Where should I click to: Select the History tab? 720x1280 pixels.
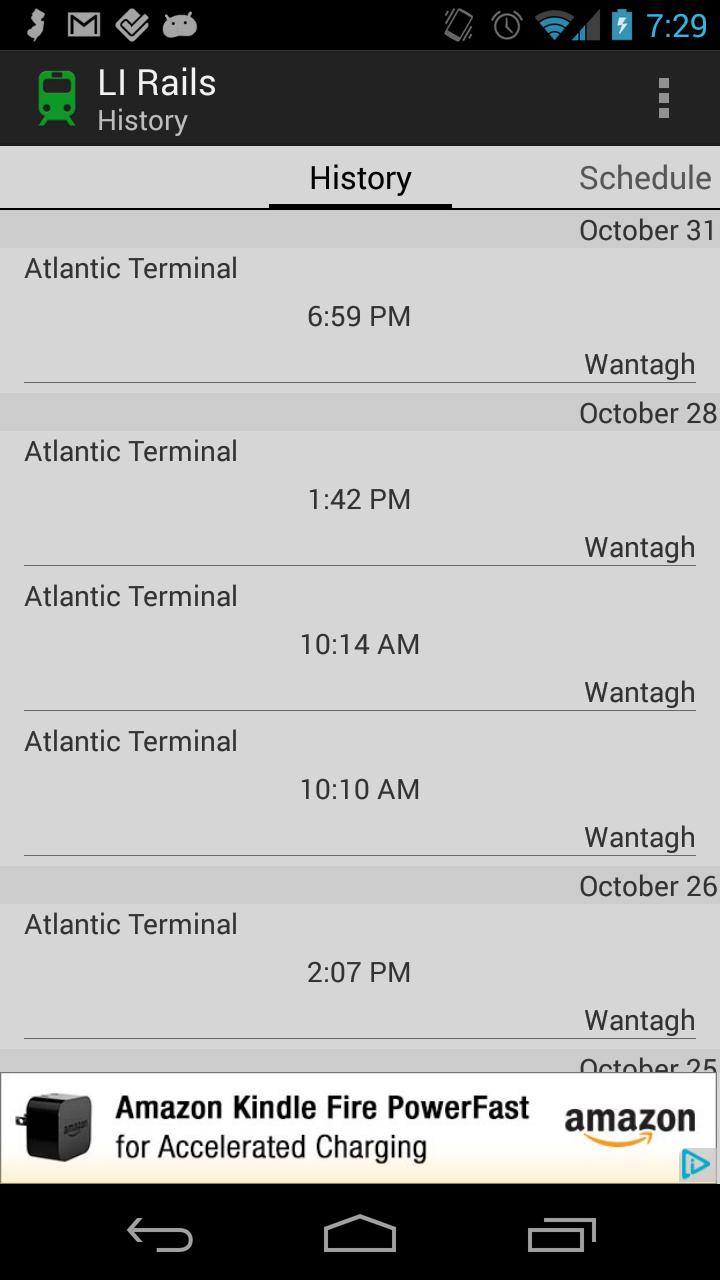pyautogui.click(x=360, y=178)
